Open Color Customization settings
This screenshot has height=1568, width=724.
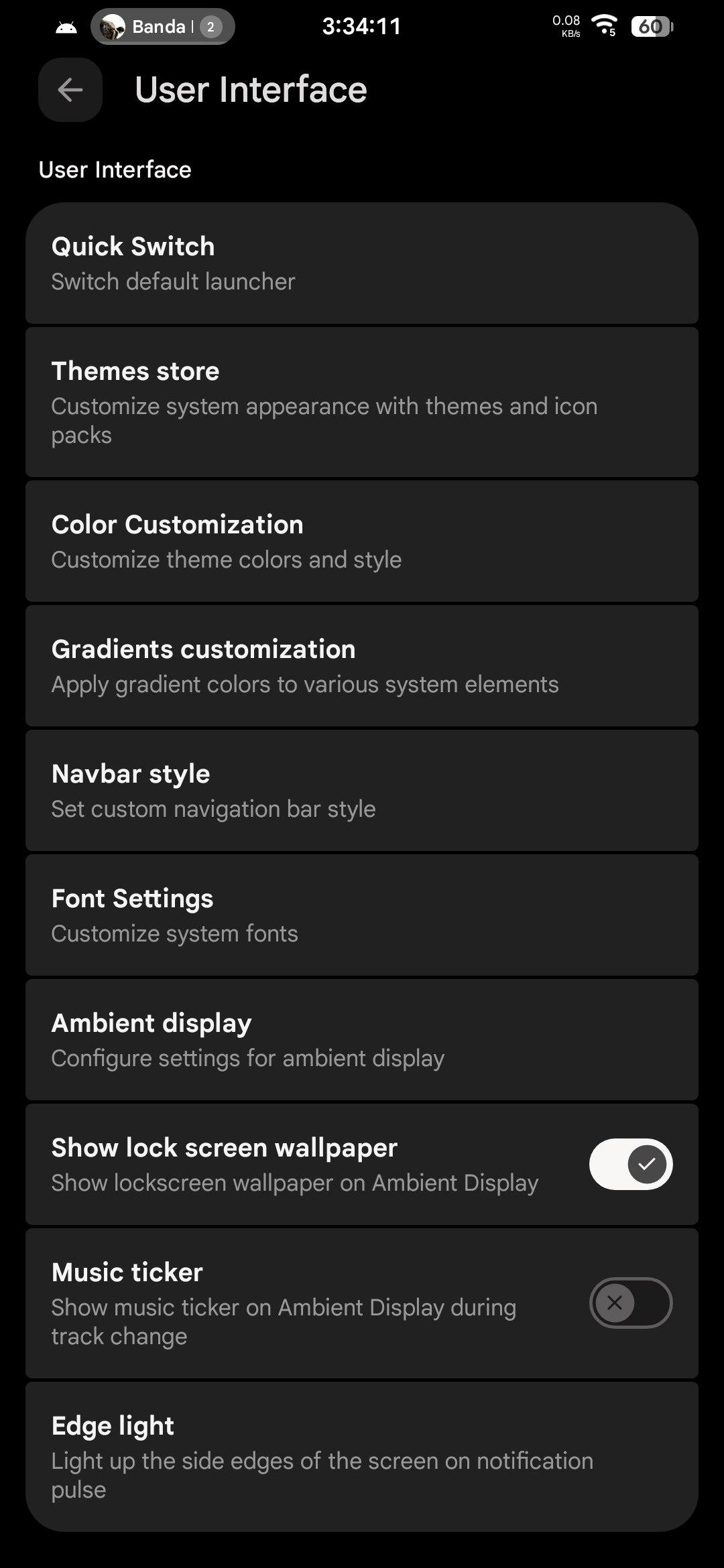pos(362,541)
